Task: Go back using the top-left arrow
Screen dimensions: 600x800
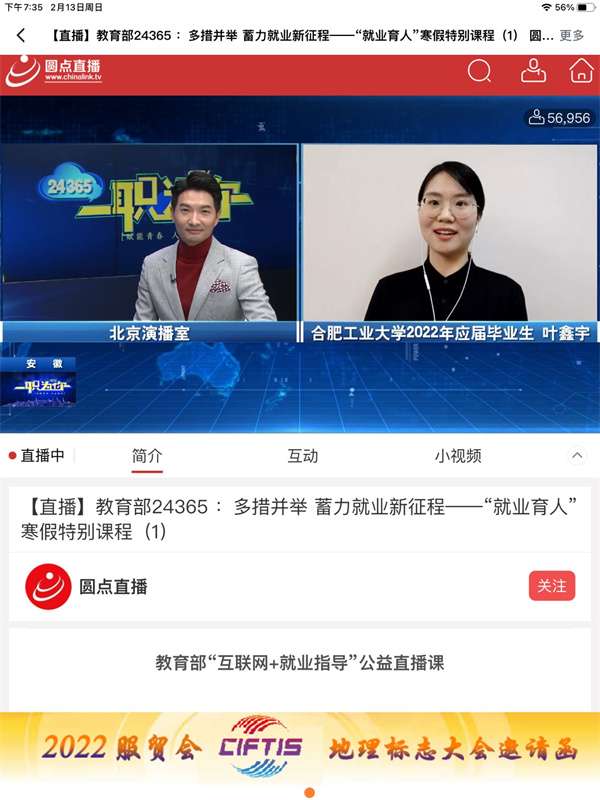Action: pyautogui.click(x=21, y=36)
